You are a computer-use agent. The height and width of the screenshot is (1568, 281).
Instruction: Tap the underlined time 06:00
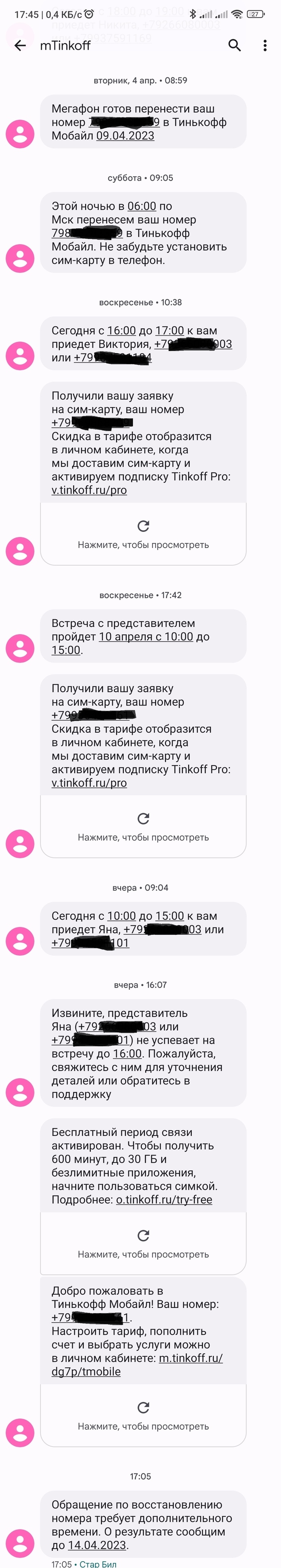click(141, 206)
